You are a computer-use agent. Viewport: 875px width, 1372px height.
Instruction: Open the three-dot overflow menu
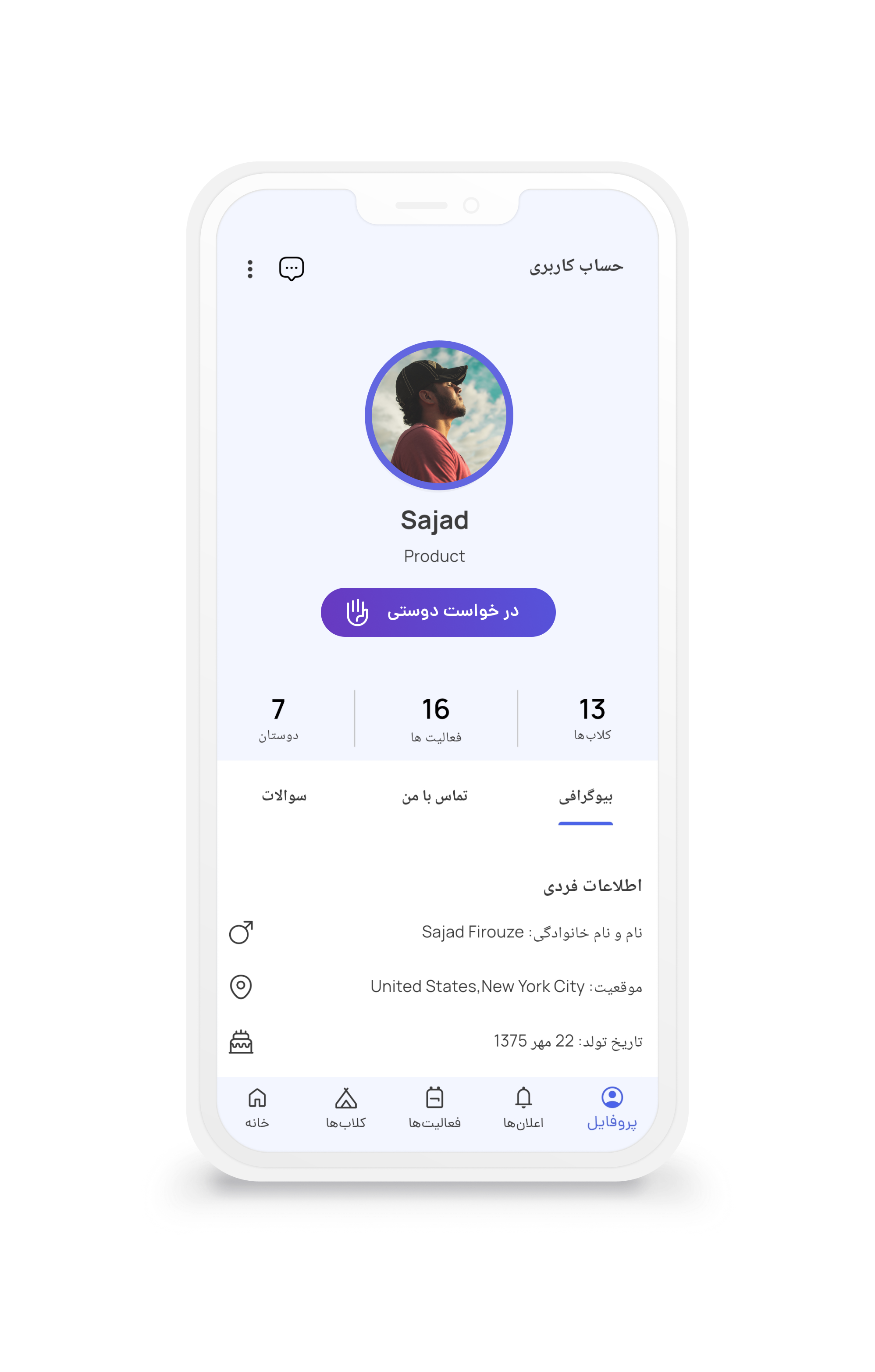(250, 269)
